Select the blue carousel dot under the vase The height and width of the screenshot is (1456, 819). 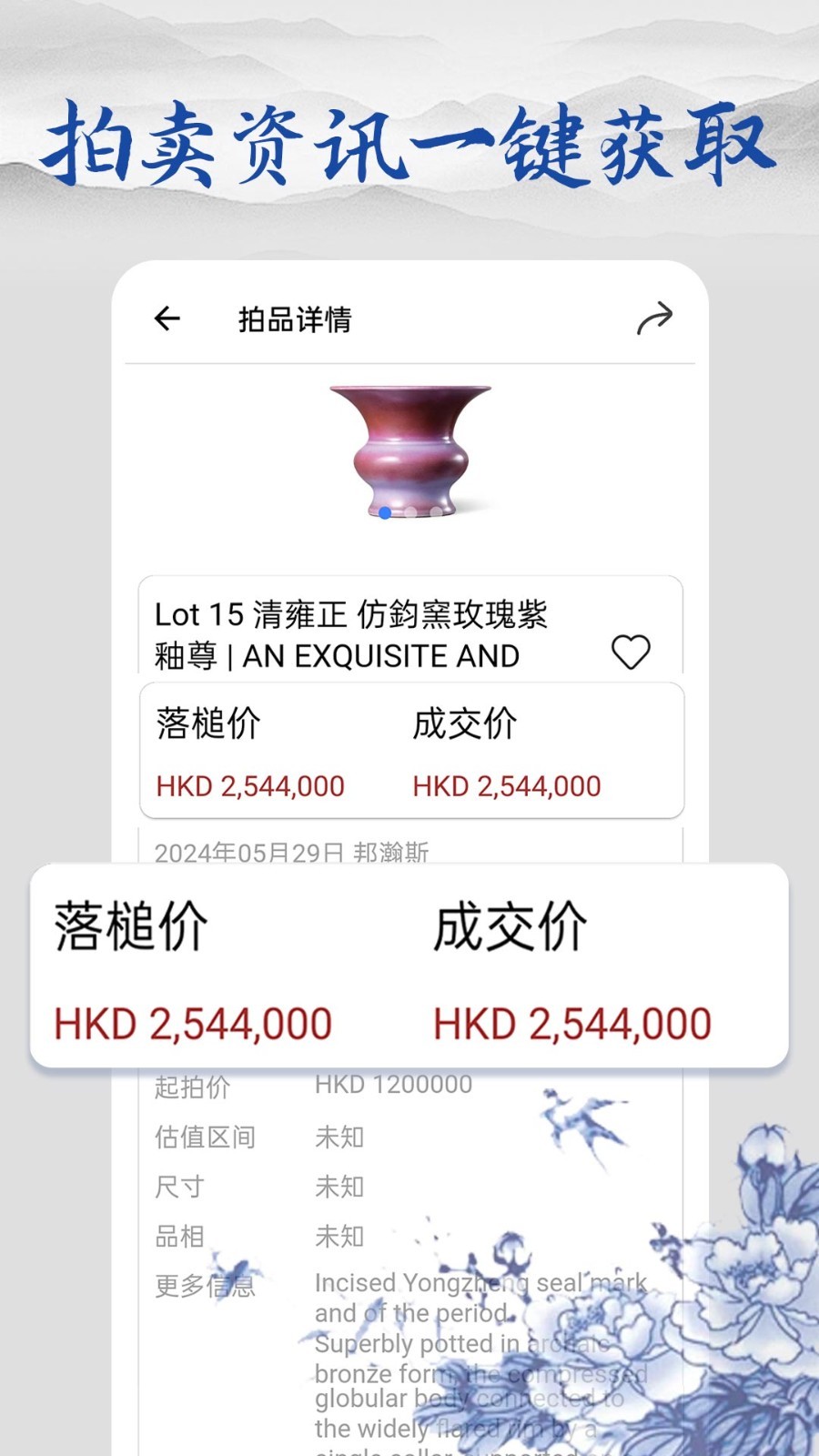[384, 515]
